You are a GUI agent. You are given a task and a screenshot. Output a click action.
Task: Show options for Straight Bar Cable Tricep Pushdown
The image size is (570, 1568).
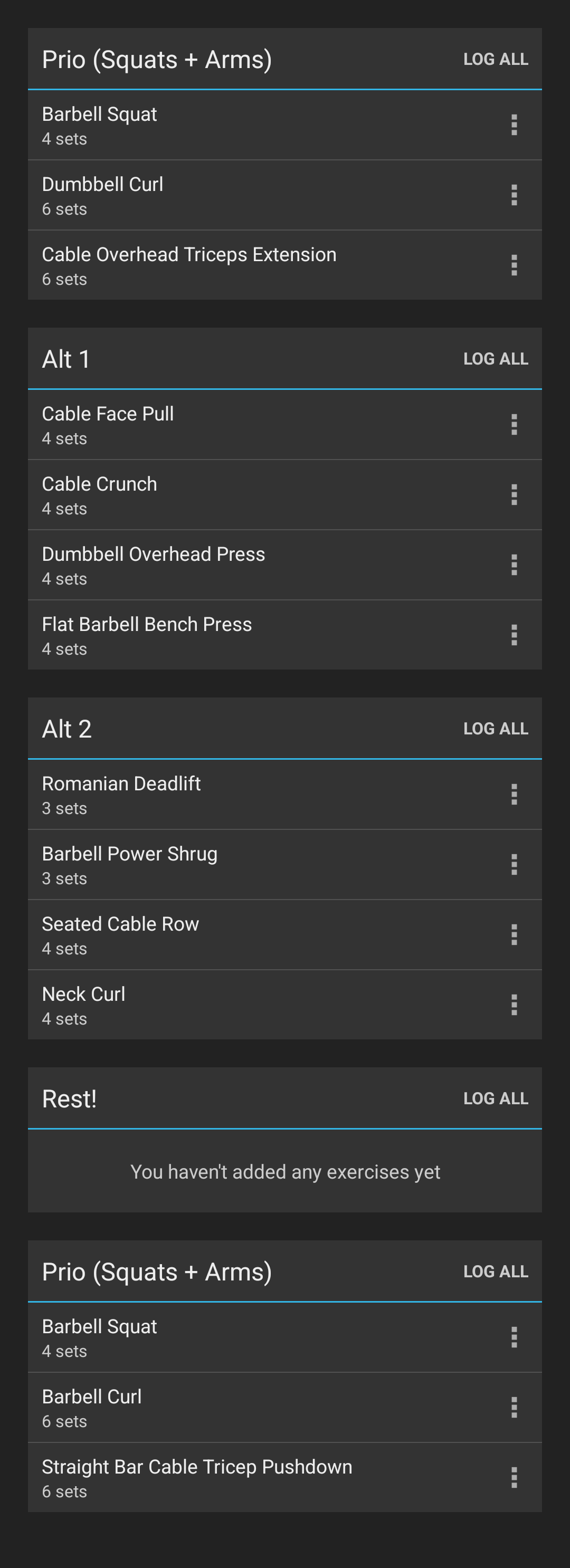point(514,1478)
